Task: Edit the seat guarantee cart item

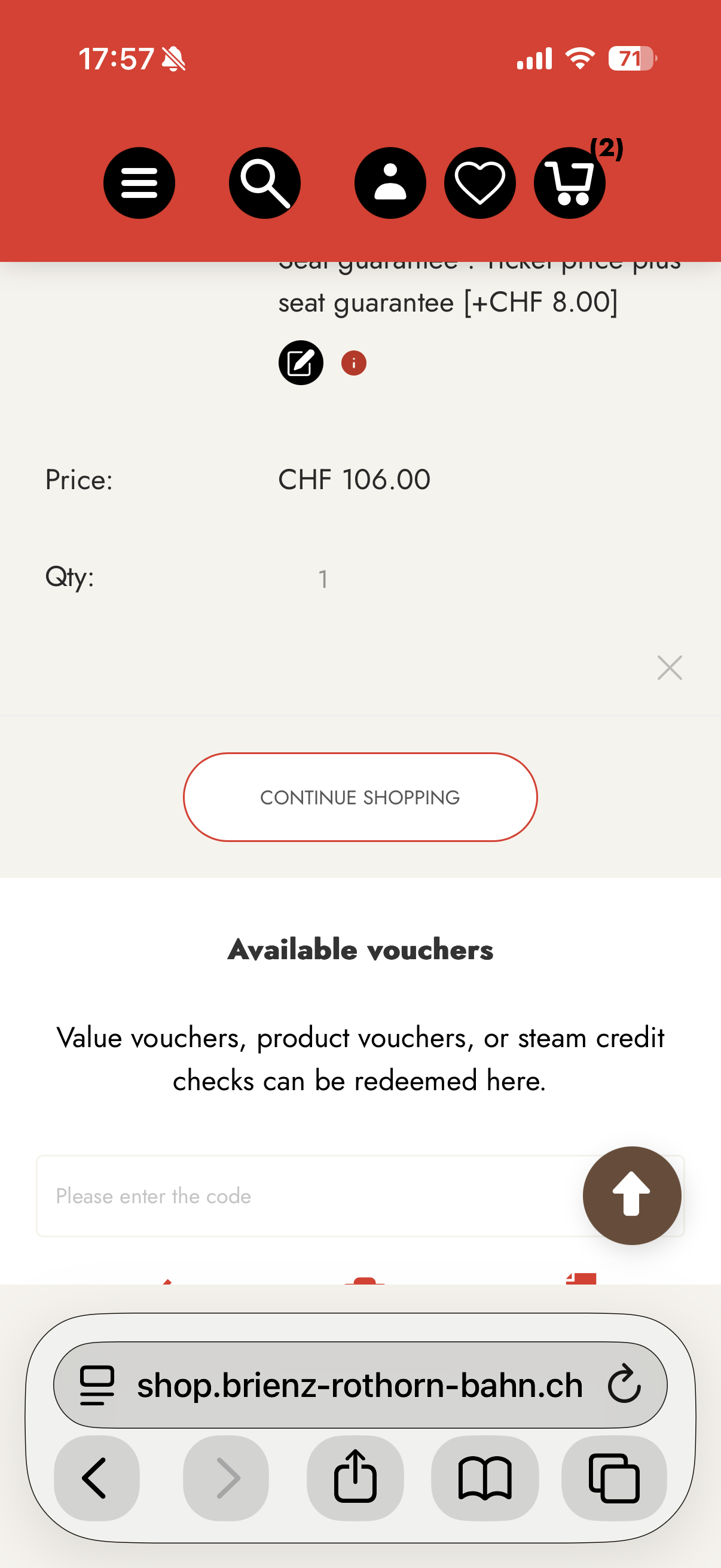Action: pyautogui.click(x=301, y=363)
